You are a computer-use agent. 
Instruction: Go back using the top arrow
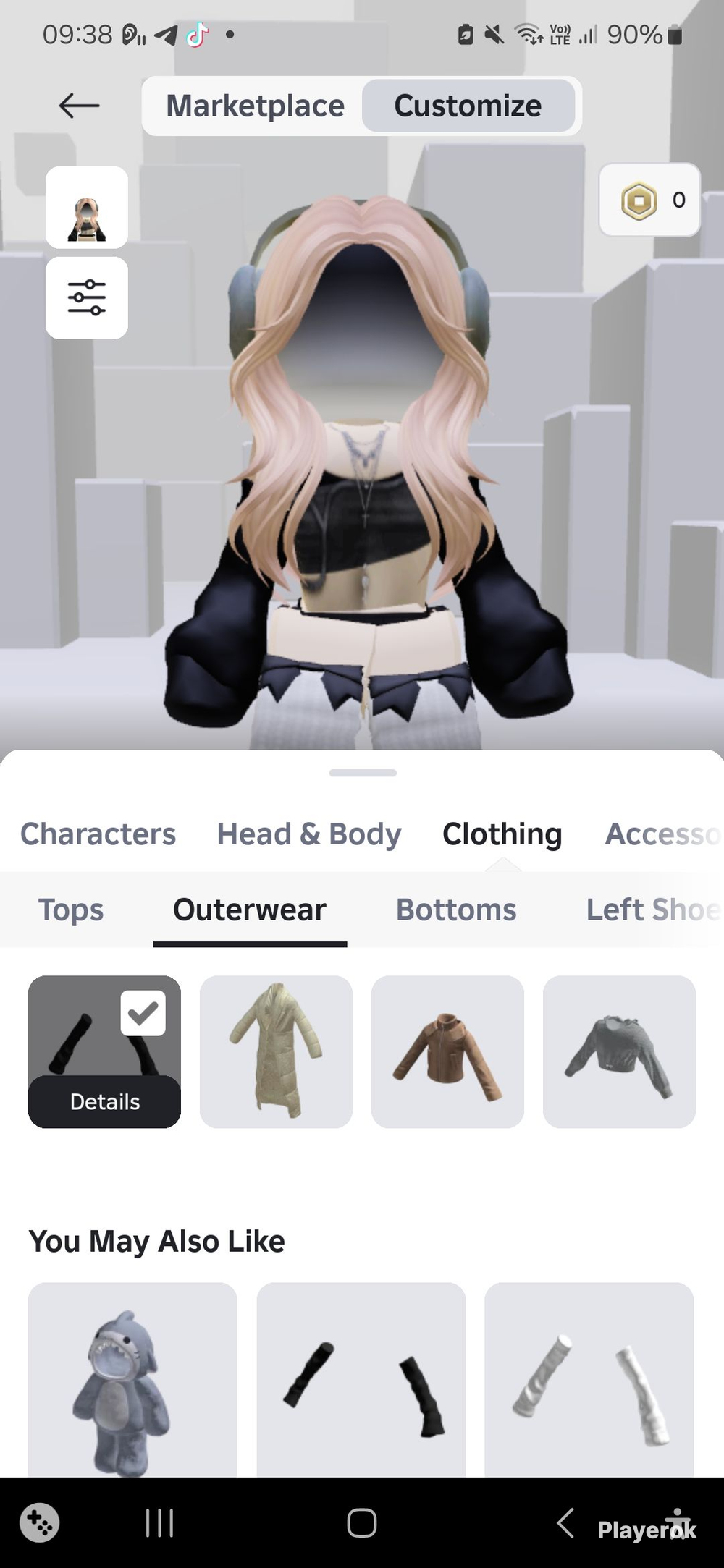[79, 106]
